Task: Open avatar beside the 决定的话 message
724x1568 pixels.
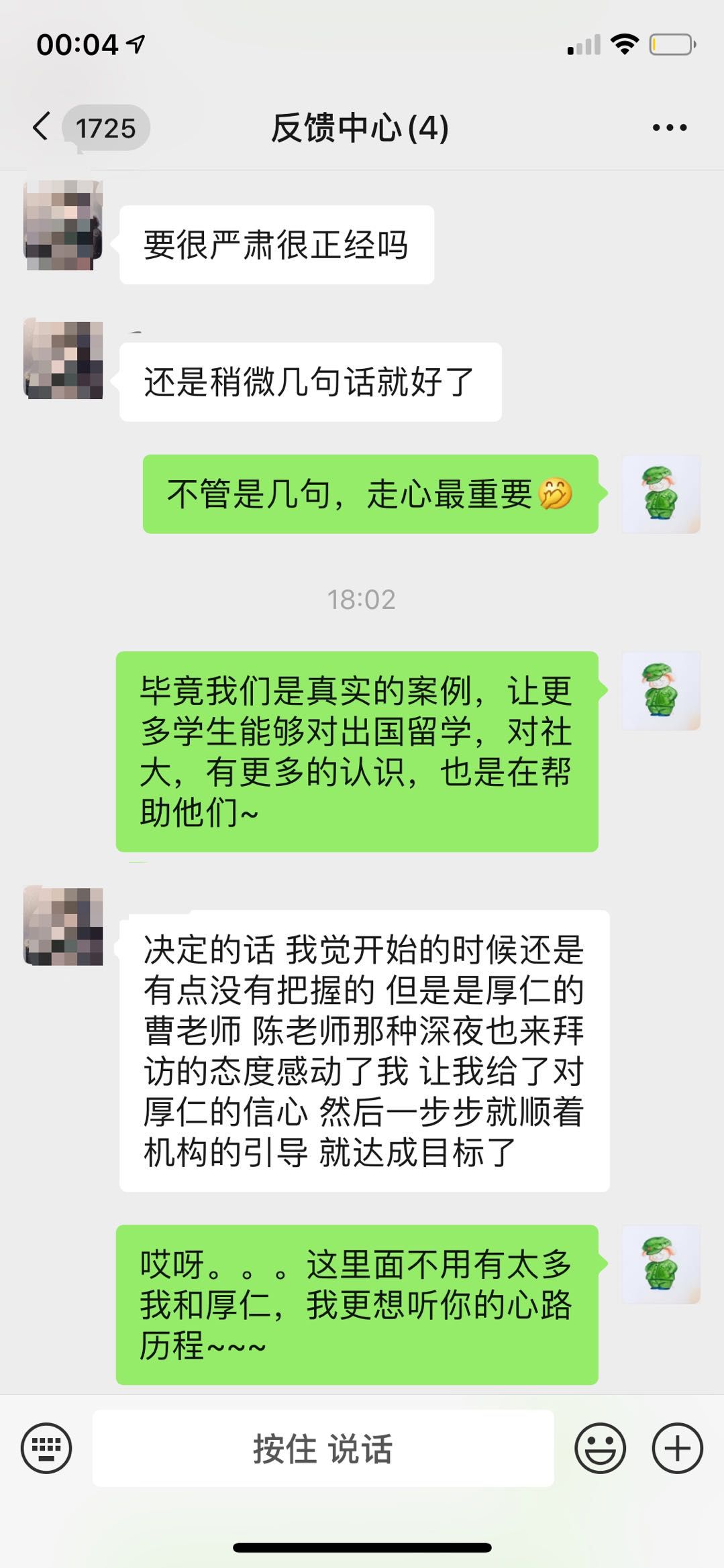Action: (x=64, y=926)
